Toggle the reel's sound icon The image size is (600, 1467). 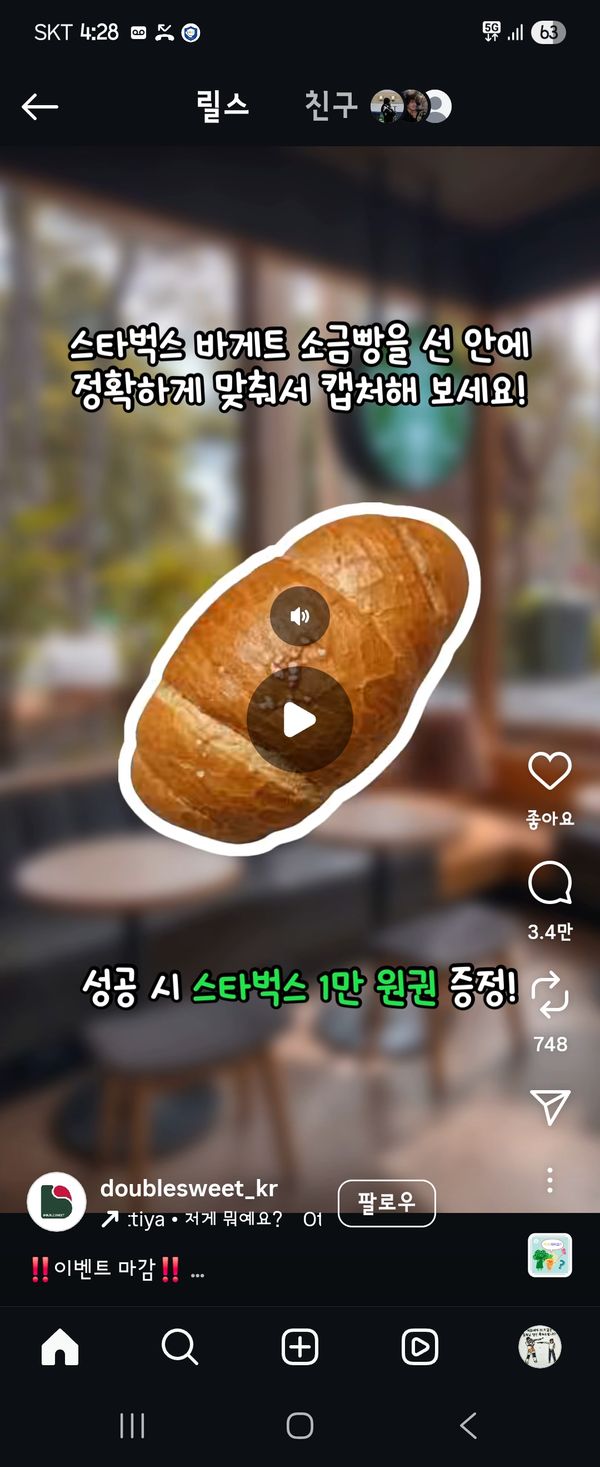point(300,615)
